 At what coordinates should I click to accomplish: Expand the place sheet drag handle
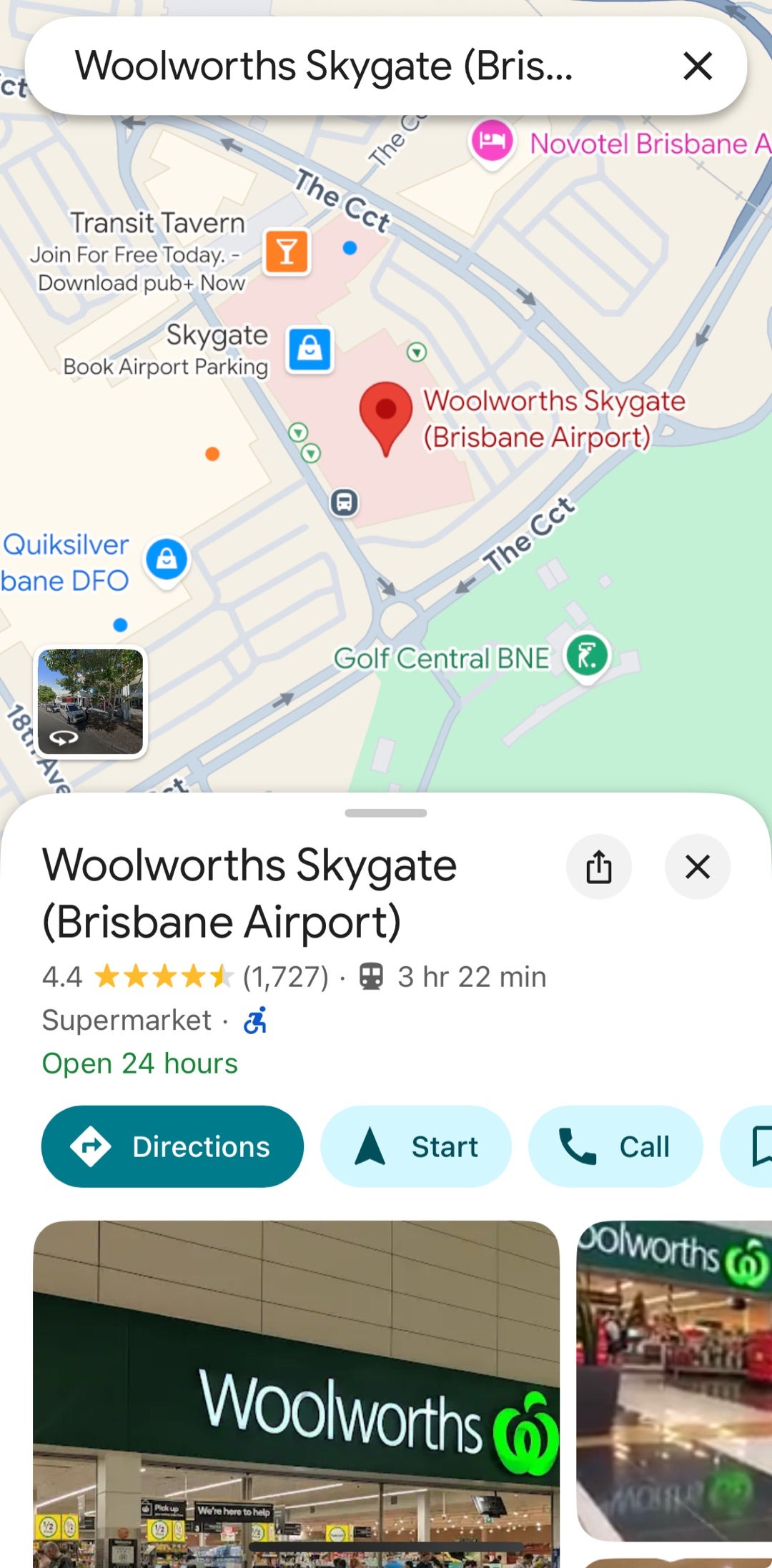click(x=386, y=813)
